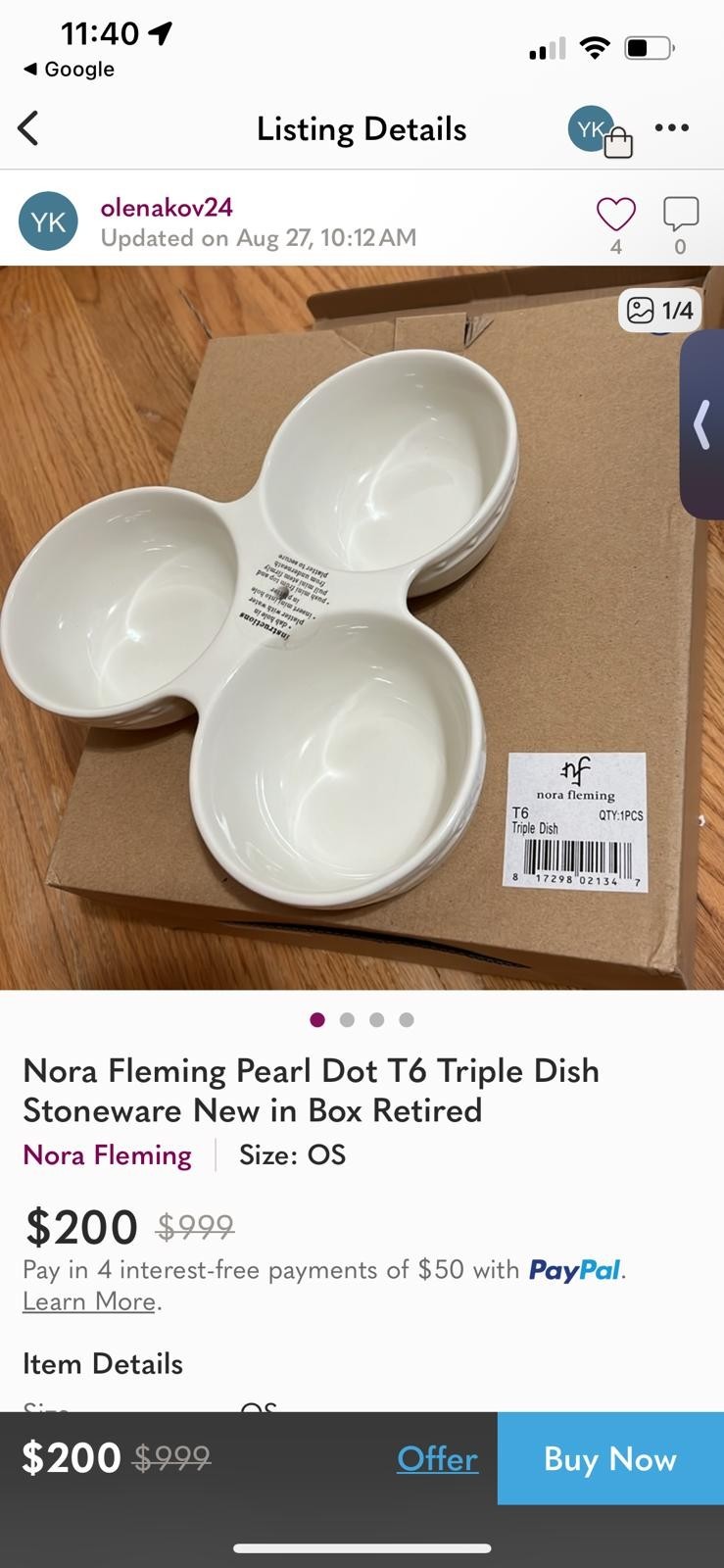The width and height of the screenshot is (724, 1568).
Task: Tap Buy Now for $200
Action: tap(609, 1458)
